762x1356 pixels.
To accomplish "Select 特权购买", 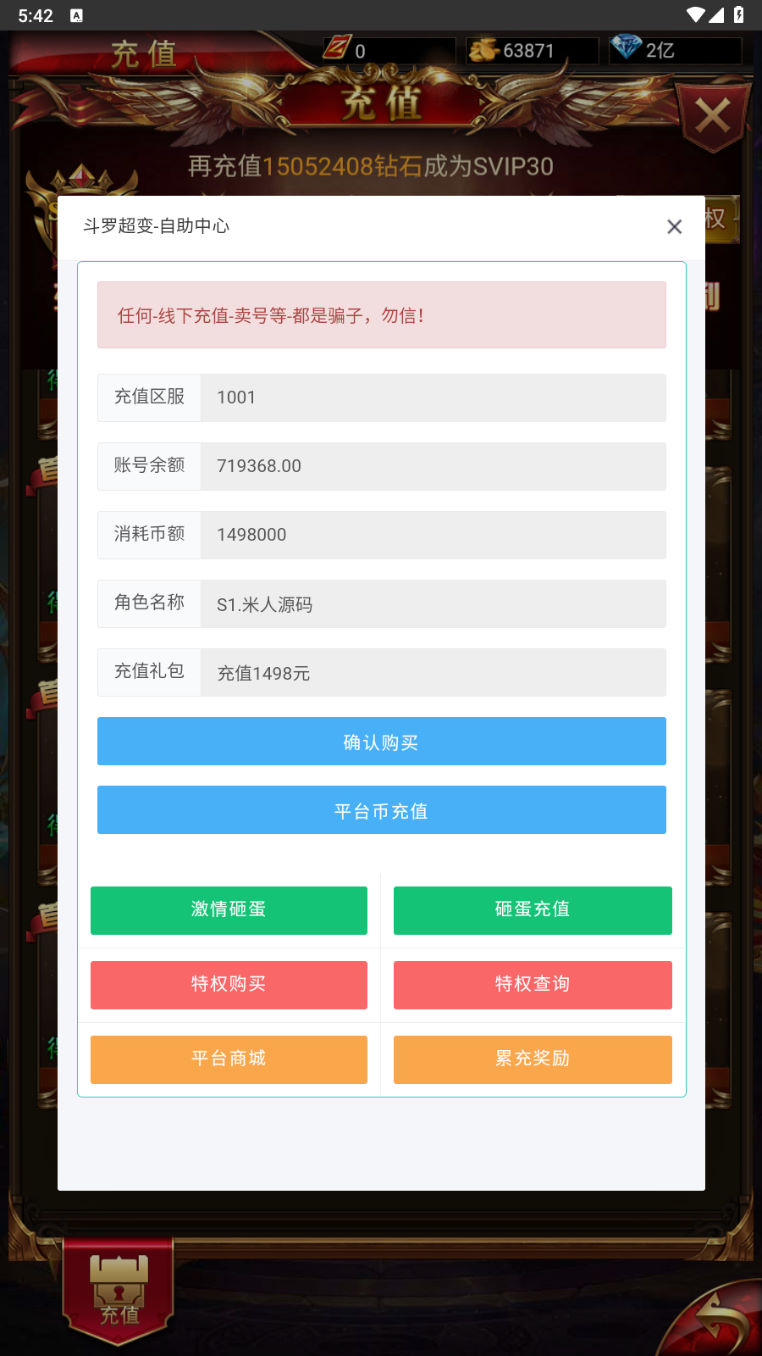I will pos(229,985).
